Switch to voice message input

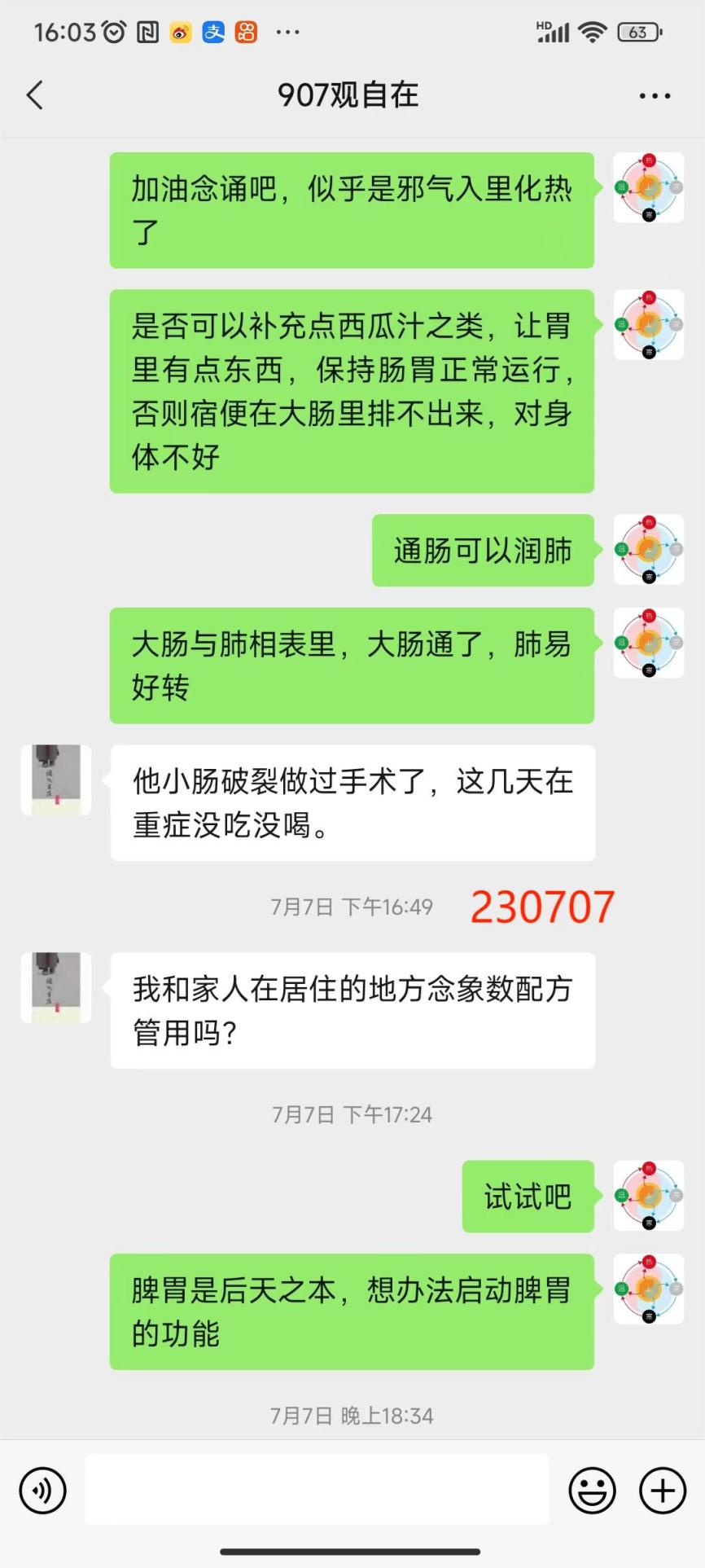(x=42, y=1491)
